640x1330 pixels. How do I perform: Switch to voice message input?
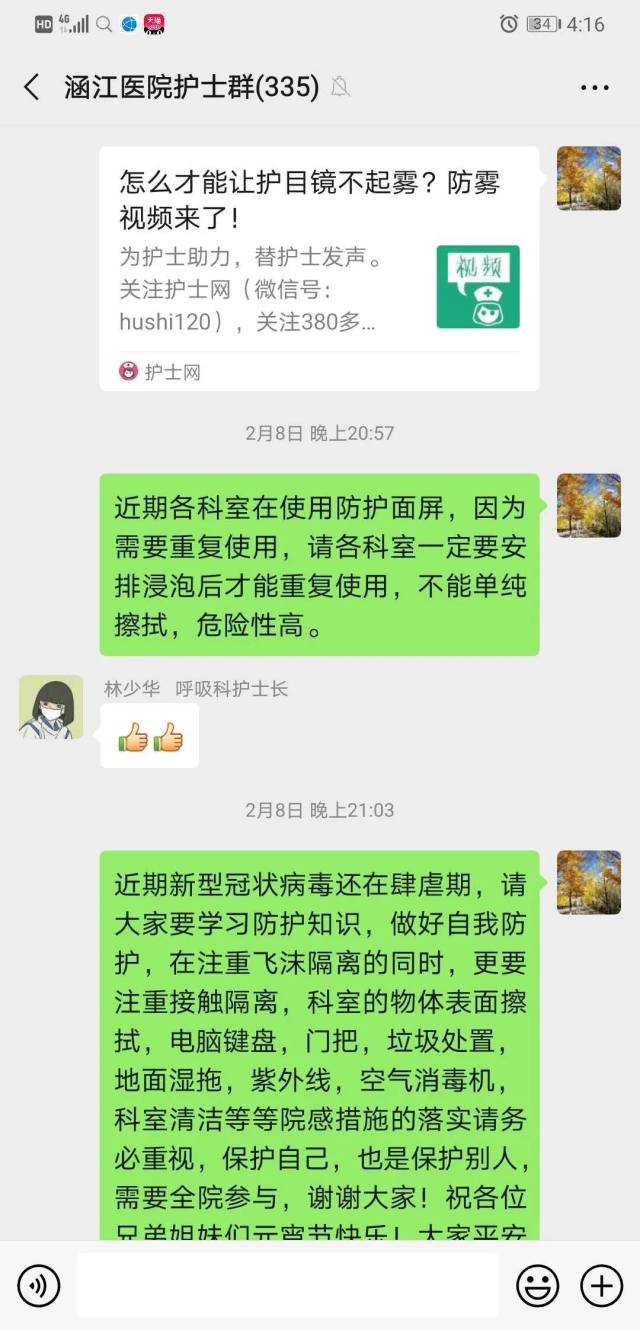point(39,1285)
